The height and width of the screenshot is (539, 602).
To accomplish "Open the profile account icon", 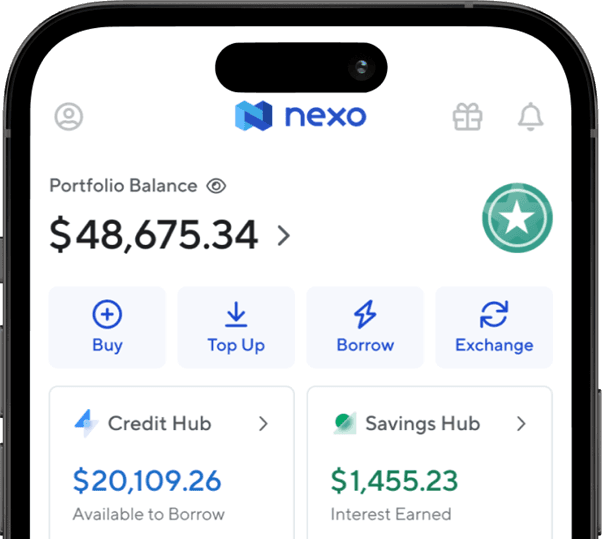I will 69,117.
